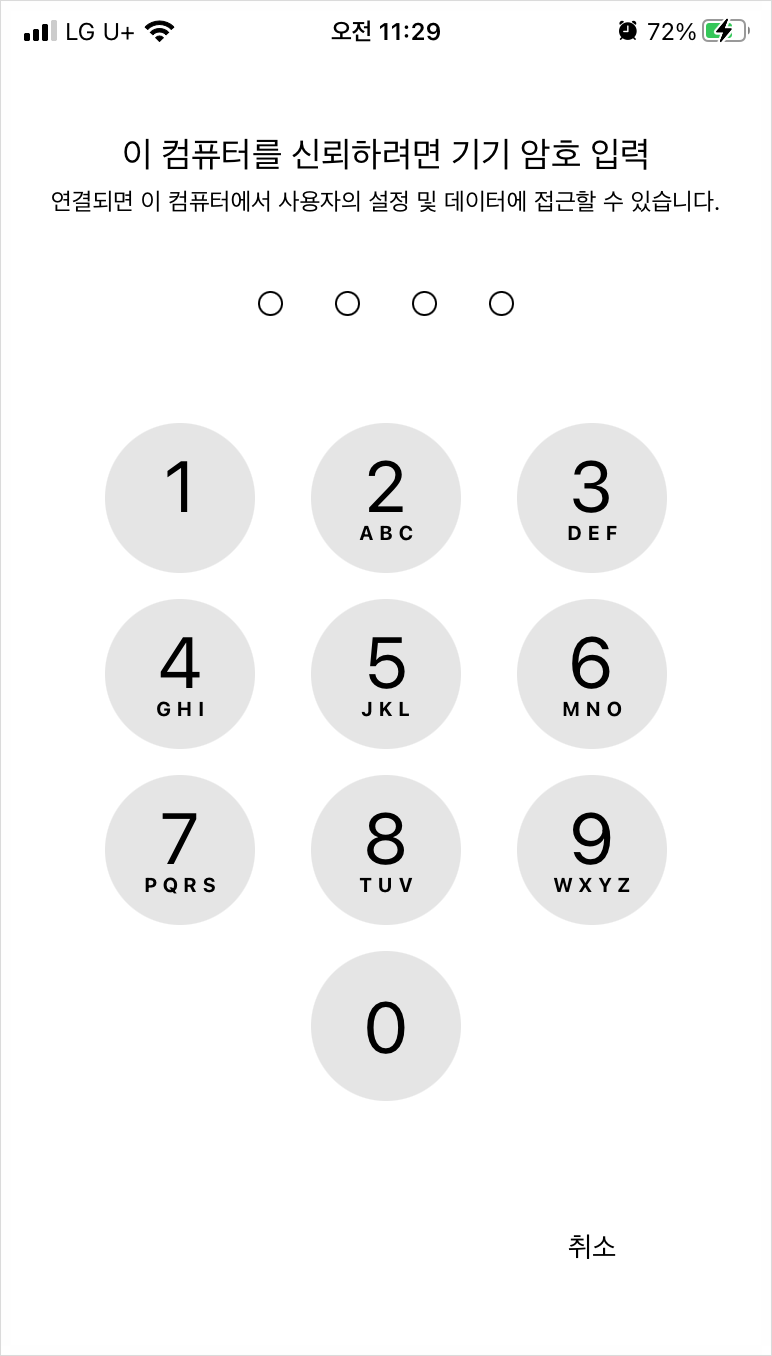Tap the 4 GHI key

(180, 674)
